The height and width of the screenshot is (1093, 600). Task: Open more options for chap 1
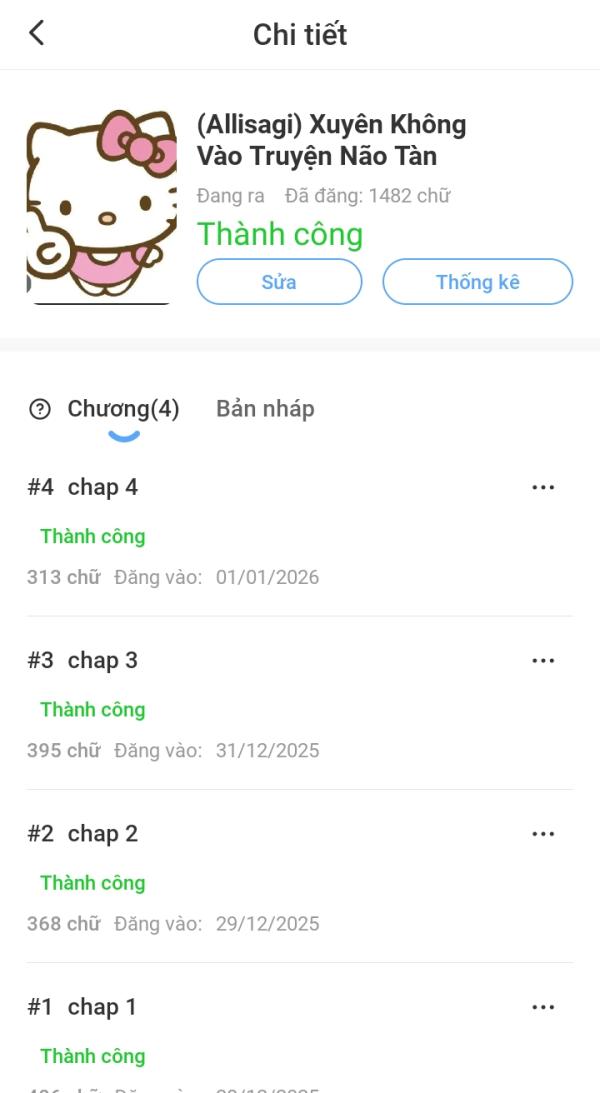tap(543, 1007)
